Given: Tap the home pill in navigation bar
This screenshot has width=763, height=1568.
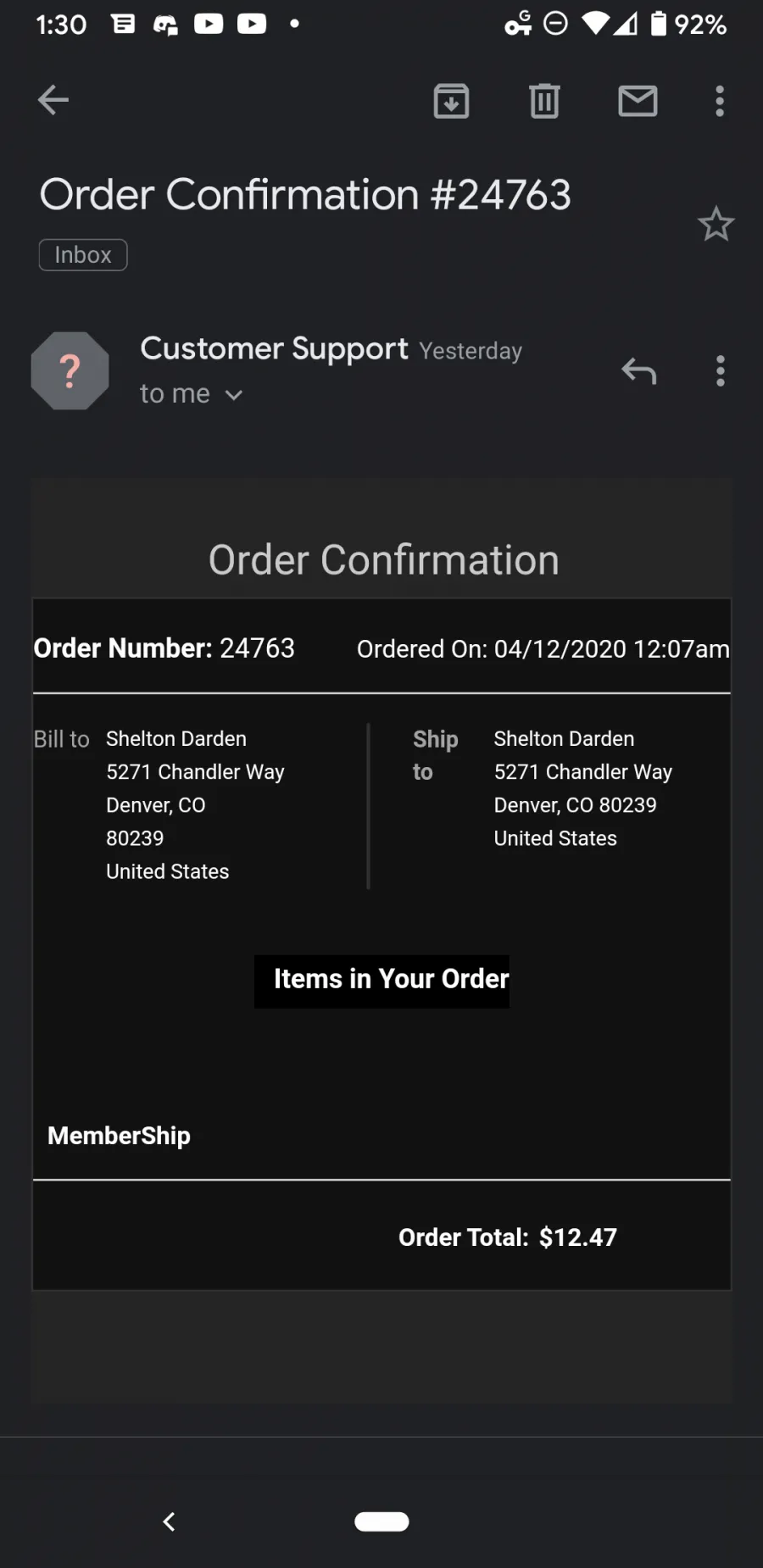Looking at the screenshot, I should (381, 1521).
